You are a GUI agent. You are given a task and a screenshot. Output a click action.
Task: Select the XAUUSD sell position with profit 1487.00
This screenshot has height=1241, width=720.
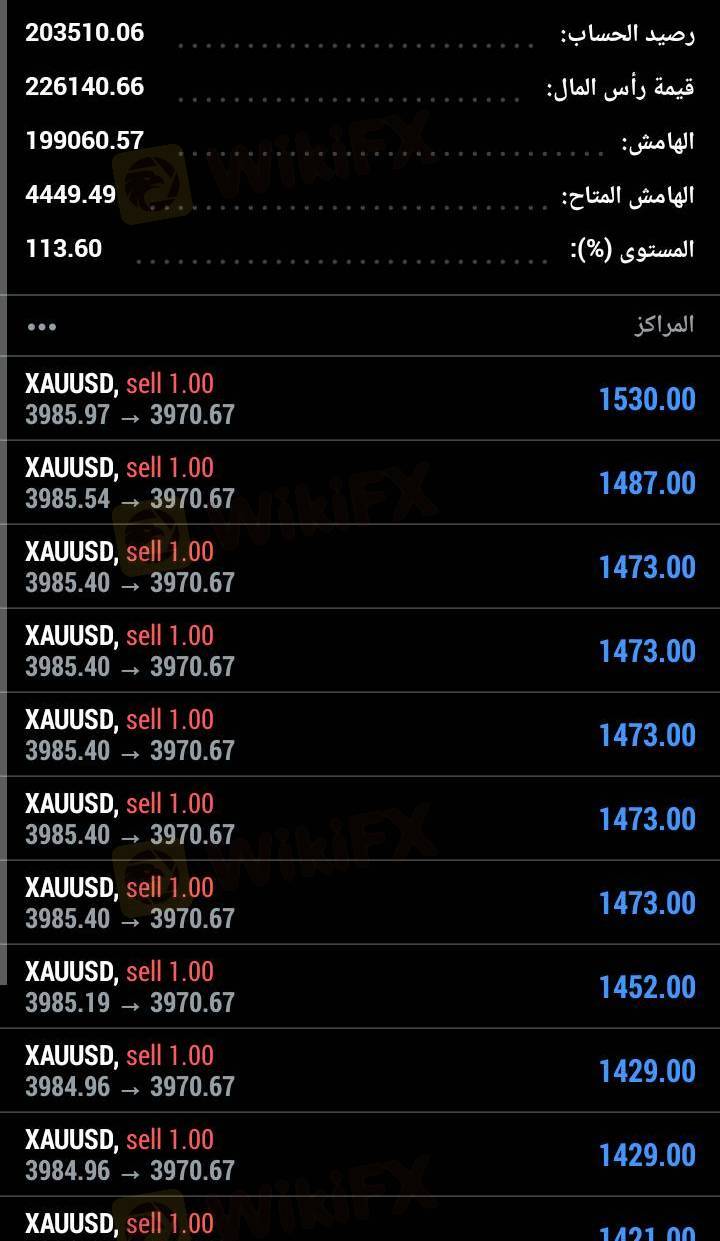(x=360, y=483)
